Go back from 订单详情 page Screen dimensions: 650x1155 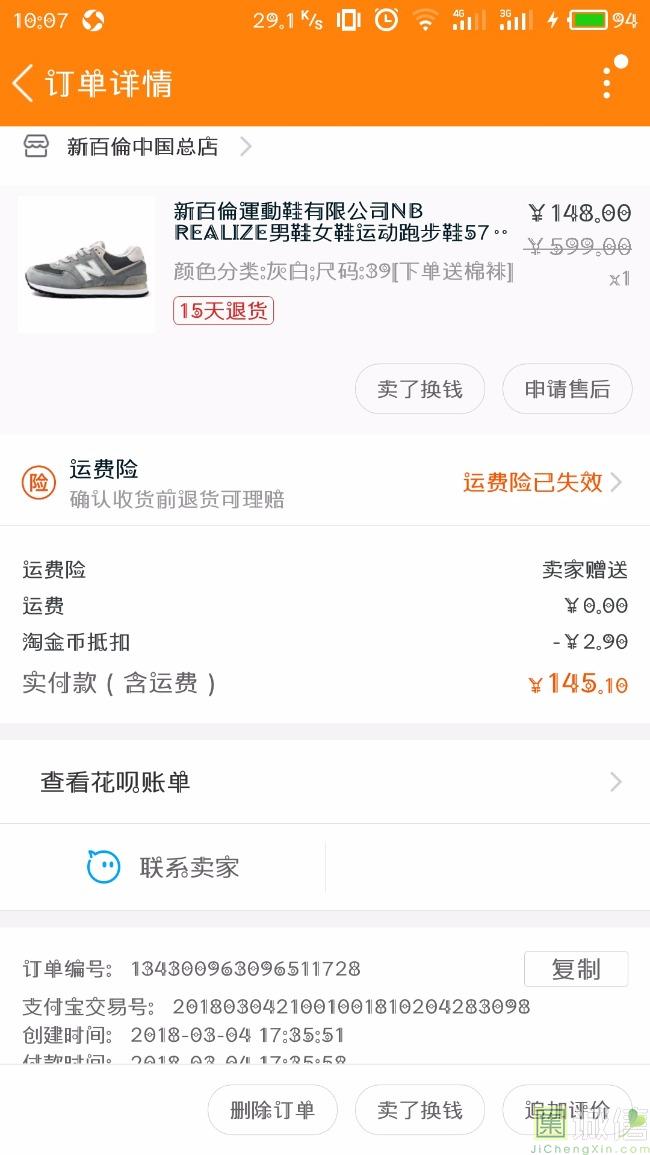click(24, 83)
